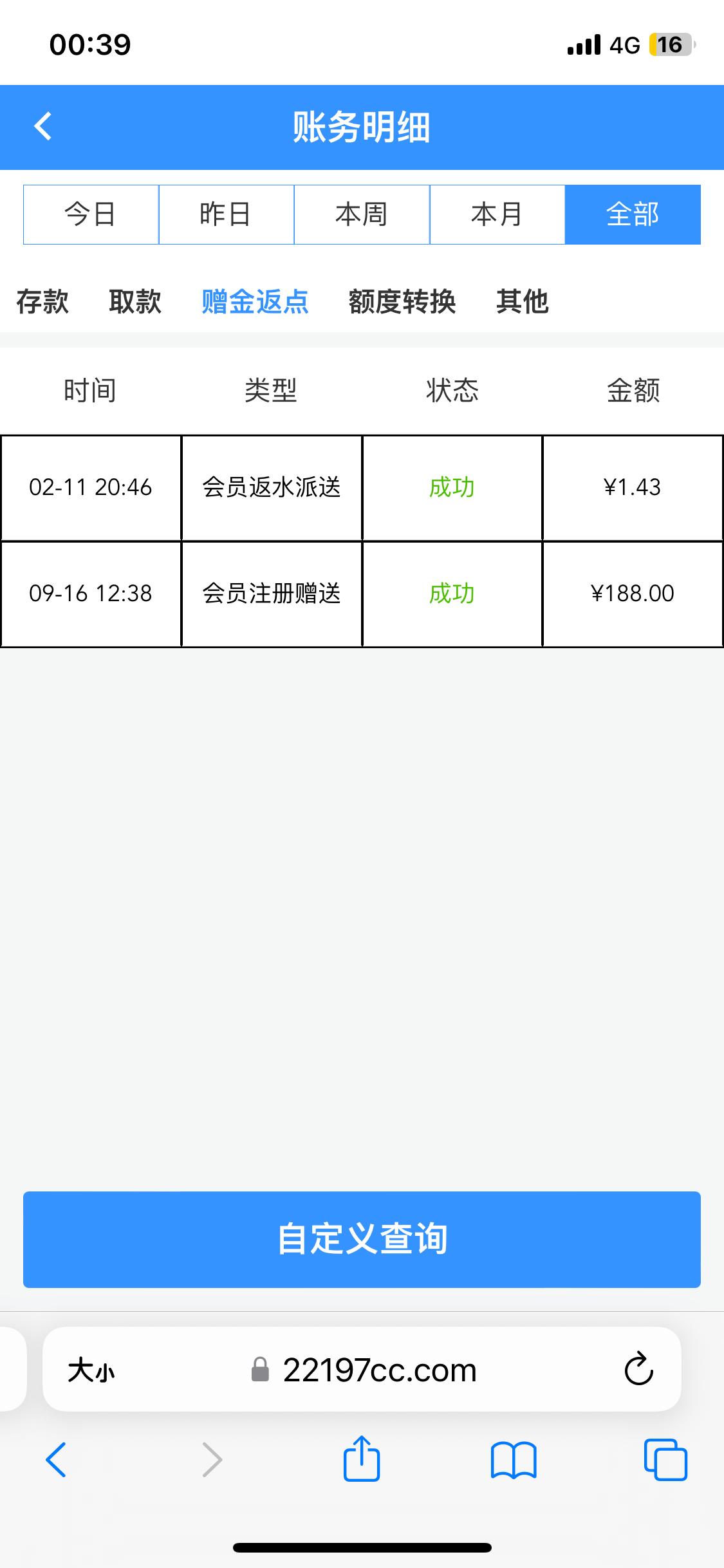Viewport: 724px width, 1568px height.
Task: Open the 取款 category tab
Action: click(135, 301)
